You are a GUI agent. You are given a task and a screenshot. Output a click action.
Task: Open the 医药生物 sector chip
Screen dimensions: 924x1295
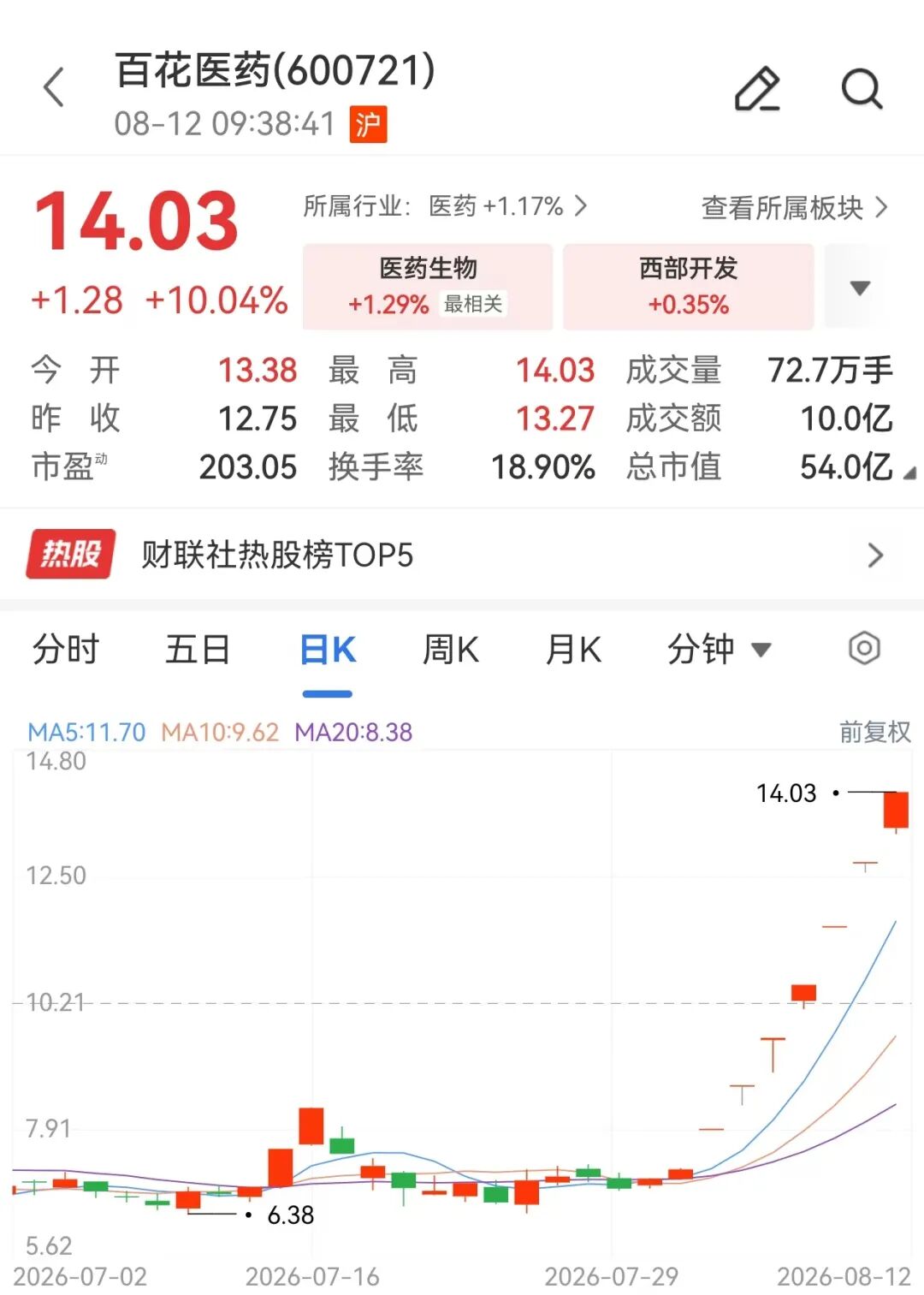(x=428, y=287)
